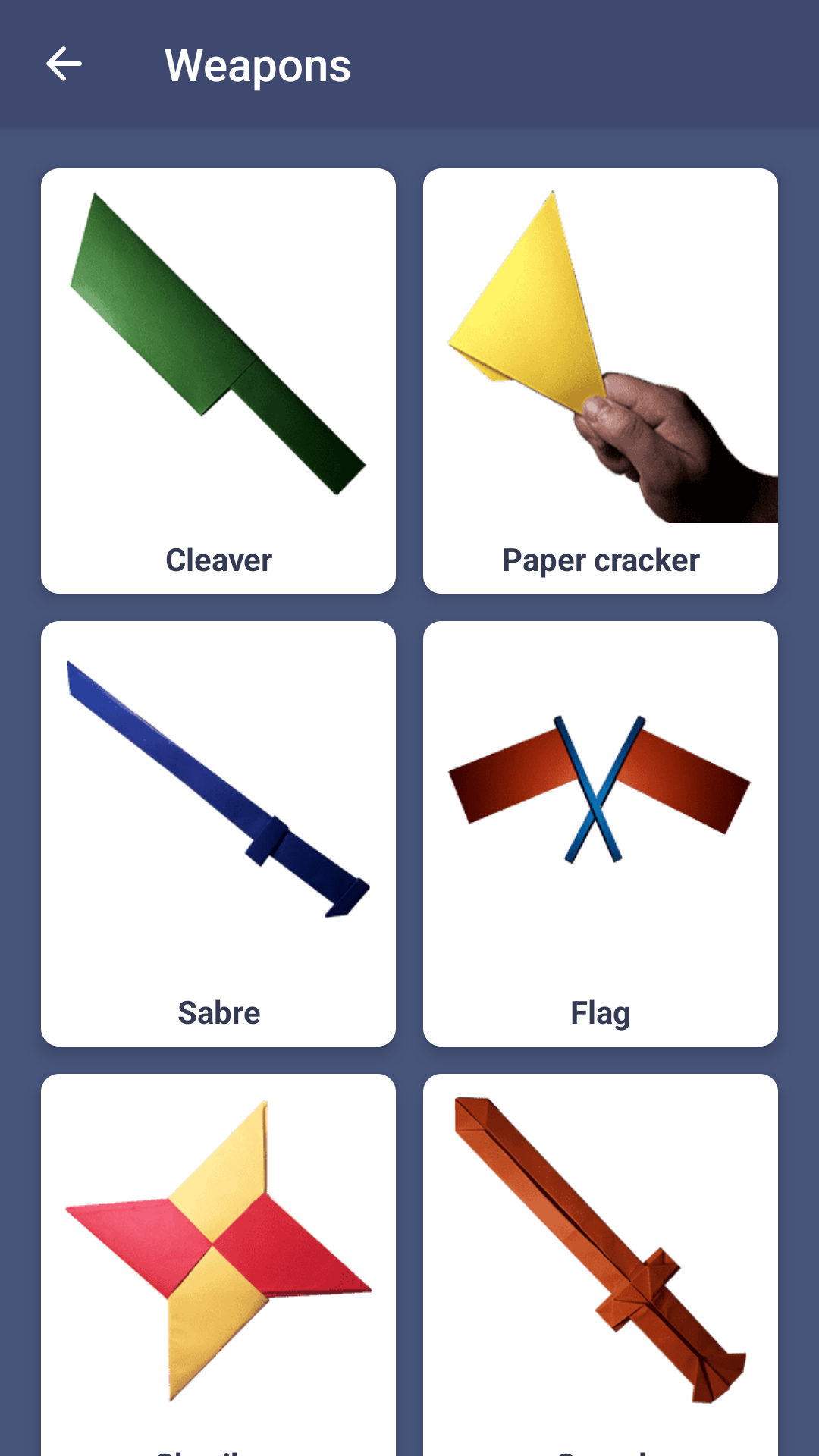The width and height of the screenshot is (819, 1456).
Task: Open the Cleaver origami card
Action: pos(218,381)
